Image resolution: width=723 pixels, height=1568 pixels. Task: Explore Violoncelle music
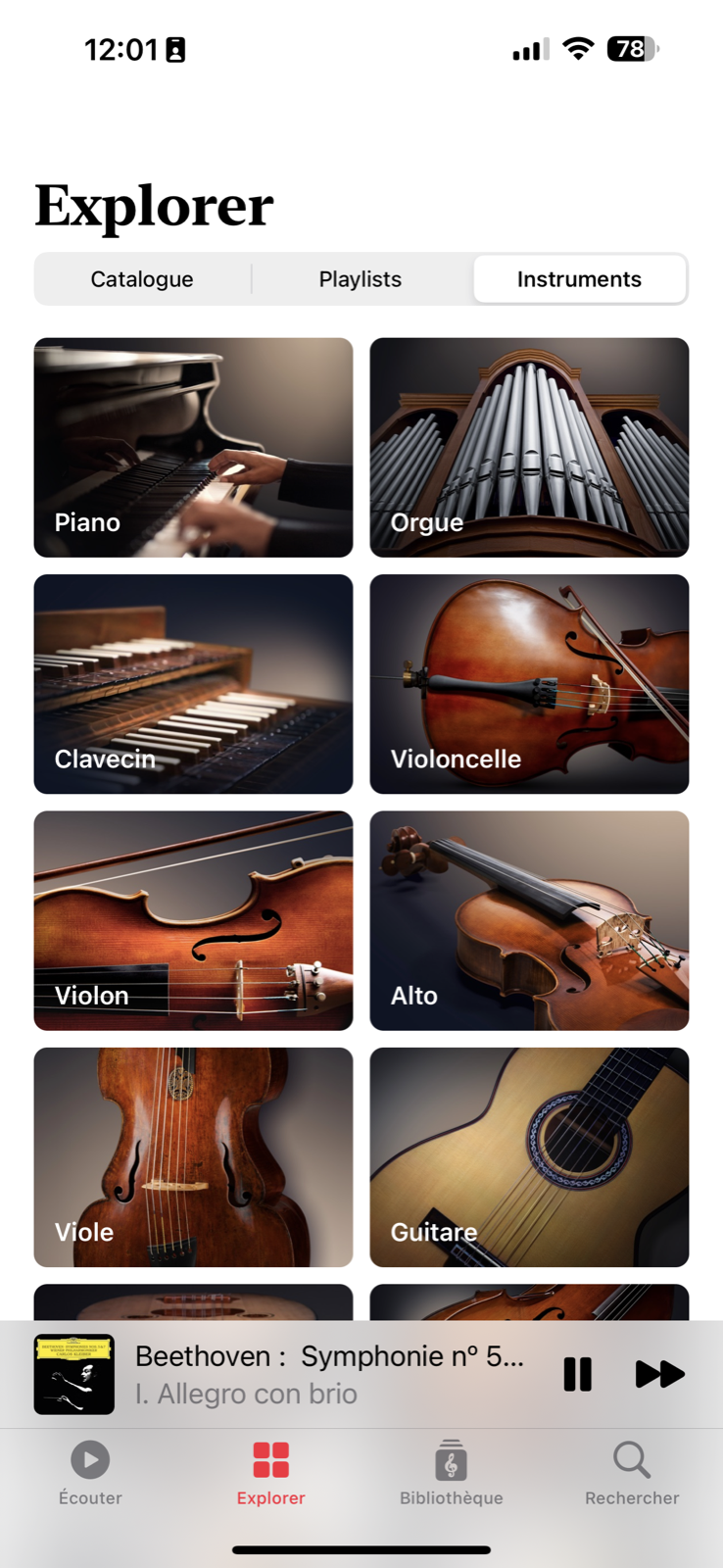pos(529,684)
